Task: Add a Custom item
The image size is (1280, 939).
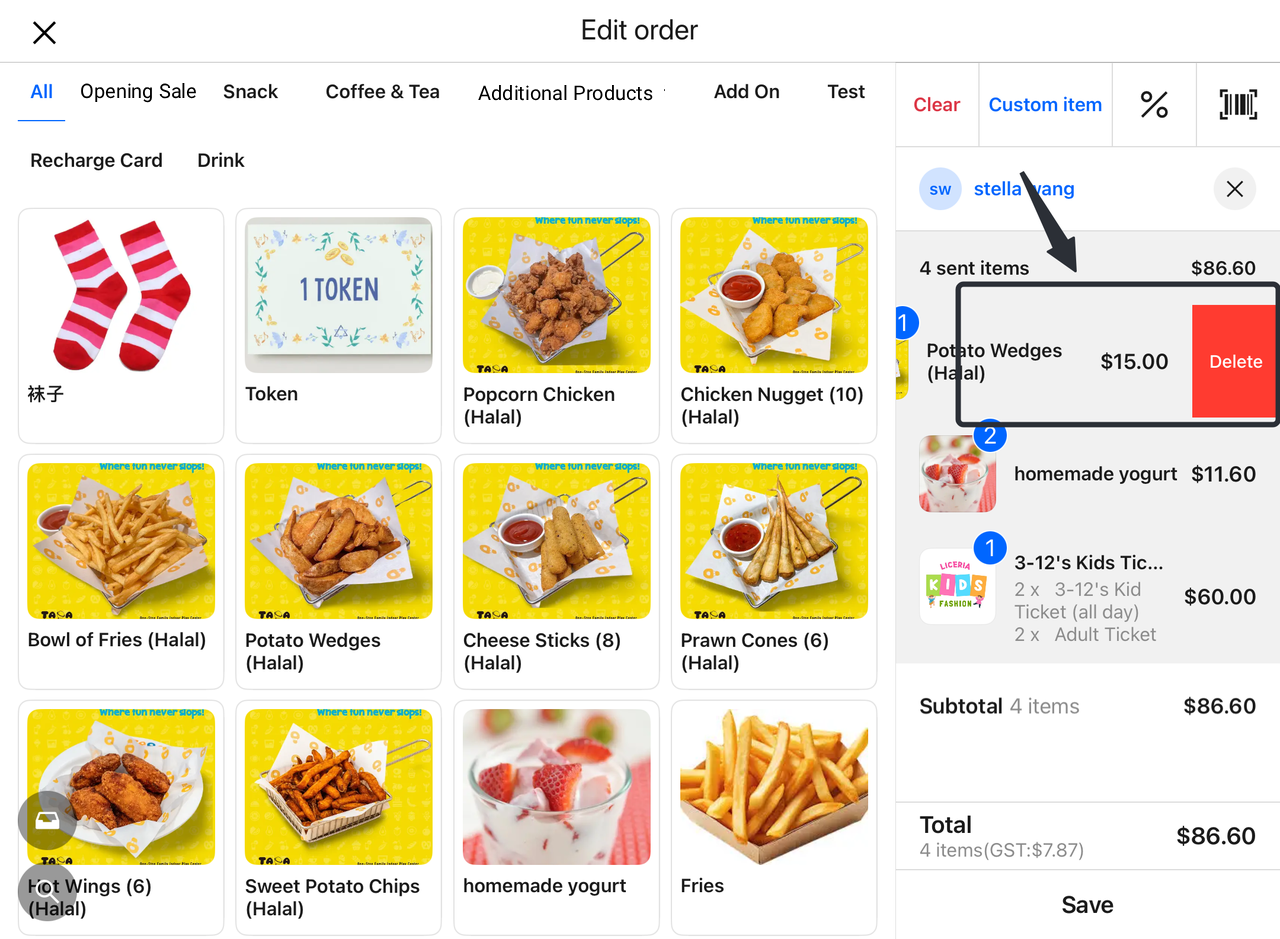Action: [1045, 105]
